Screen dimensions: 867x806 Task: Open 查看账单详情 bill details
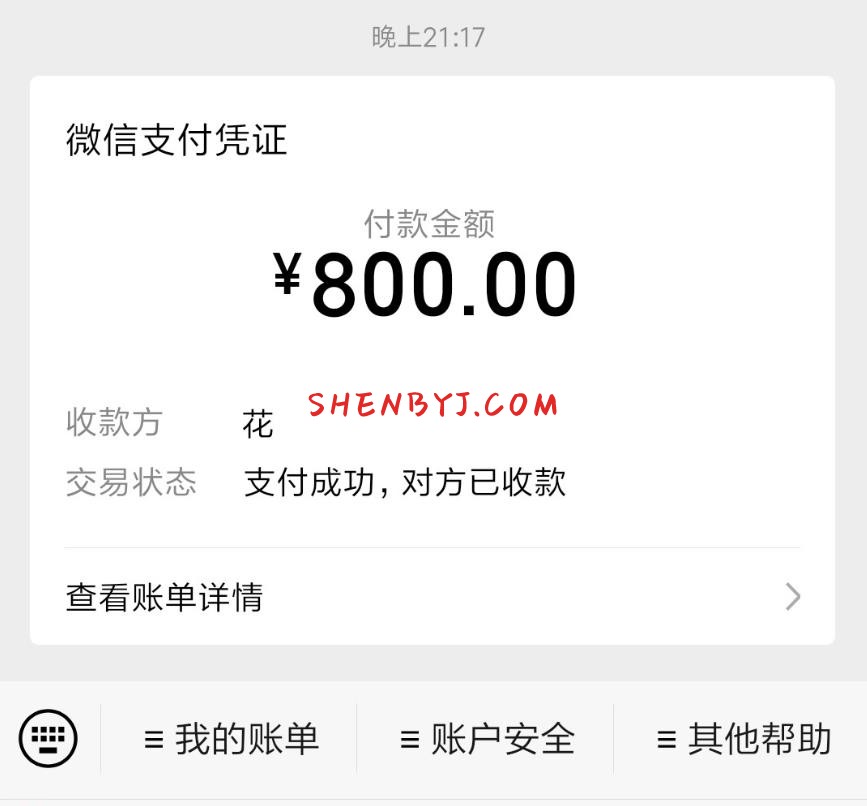click(432, 598)
